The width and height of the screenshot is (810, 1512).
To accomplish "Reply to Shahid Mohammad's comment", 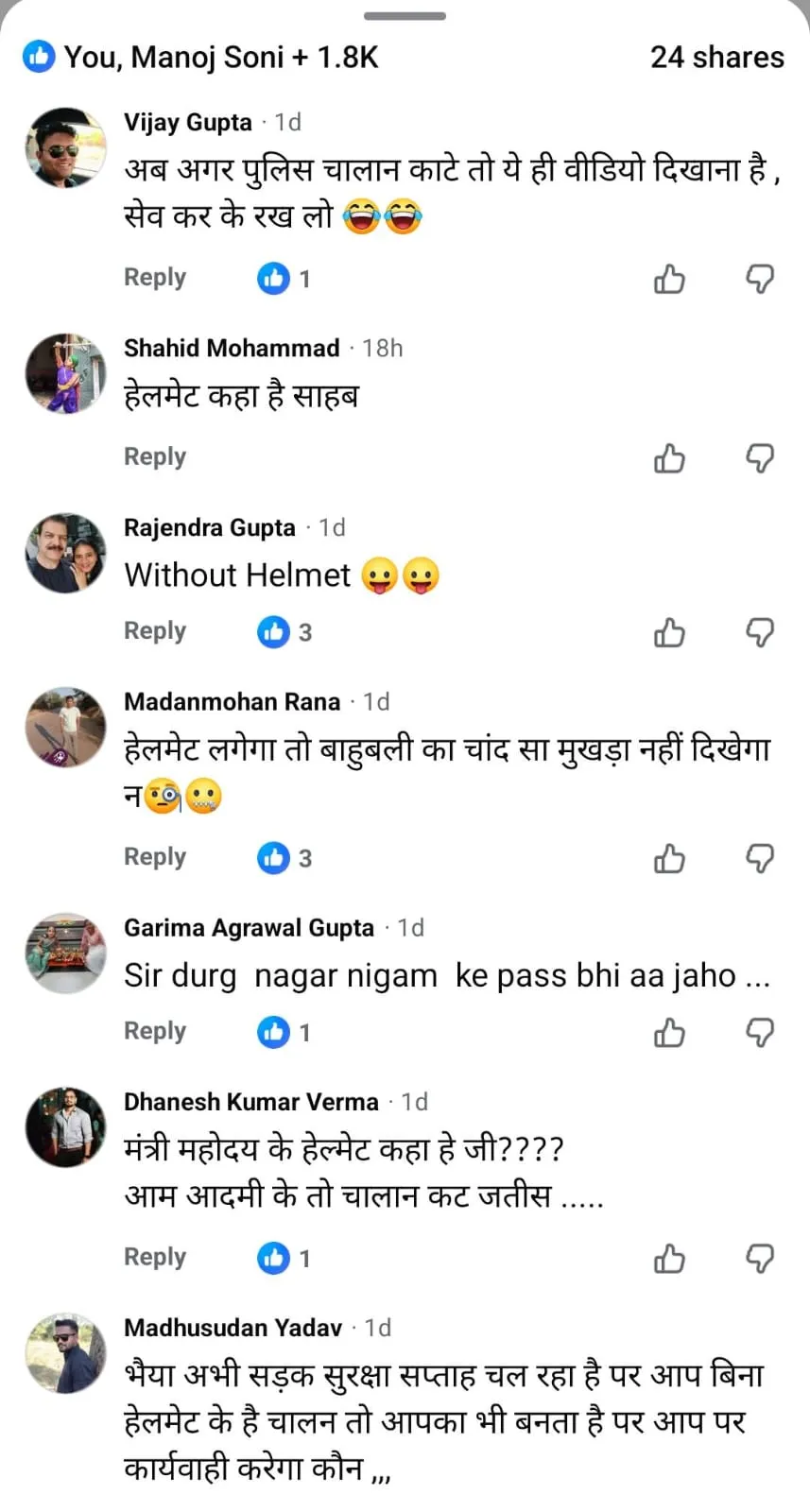I will pyautogui.click(x=155, y=457).
